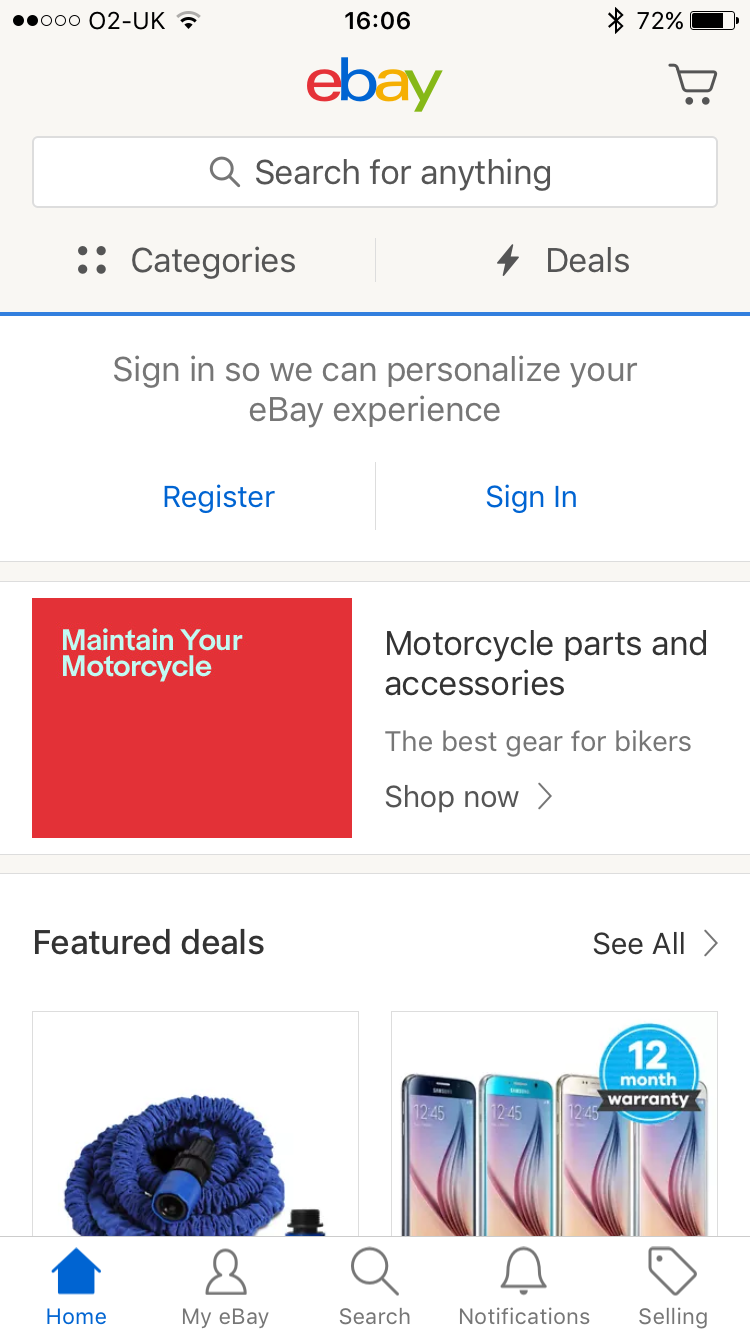Screen dimensions: 750x1334
Task: Tap the magnifying glass inside the search bar
Action: 224,172
